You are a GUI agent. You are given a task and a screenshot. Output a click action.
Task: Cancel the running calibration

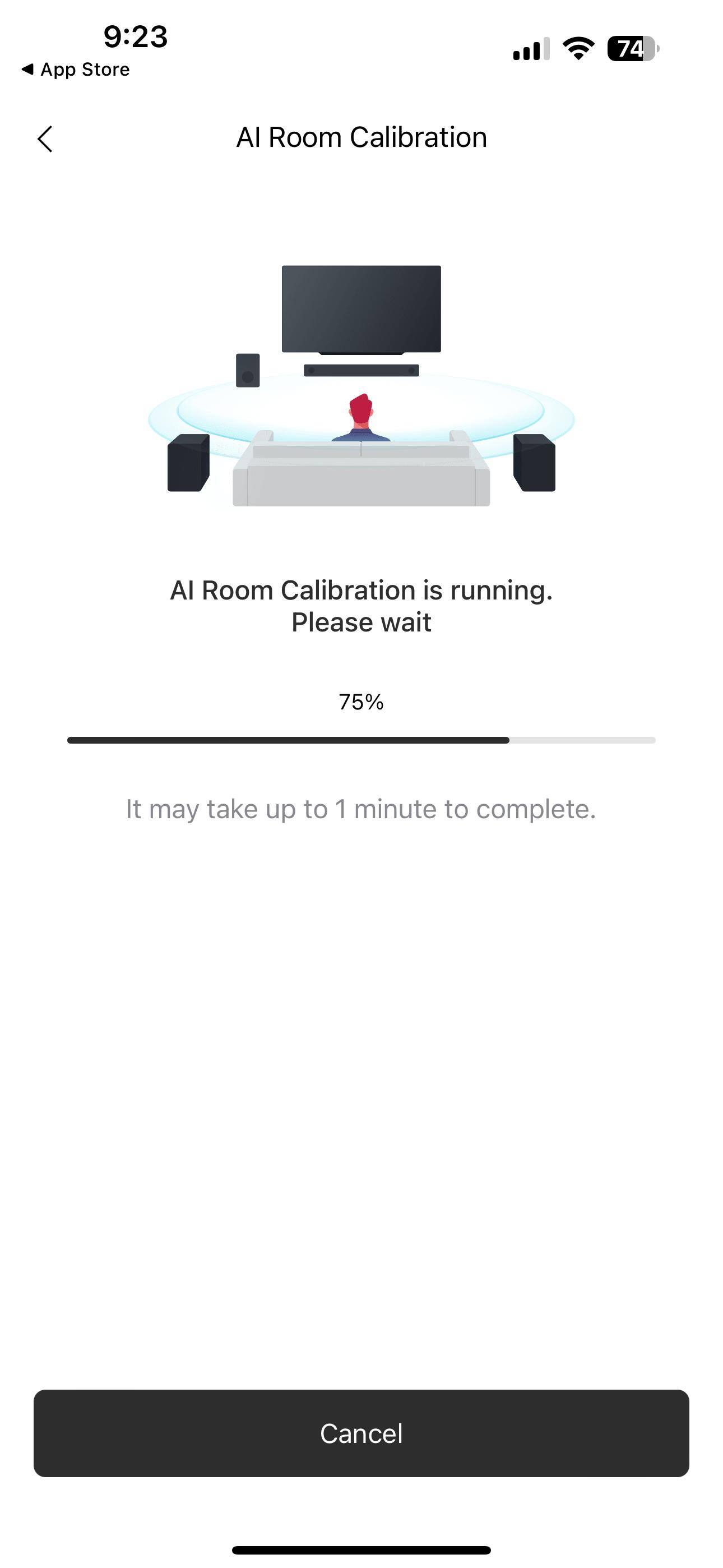tap(361, 1433)
